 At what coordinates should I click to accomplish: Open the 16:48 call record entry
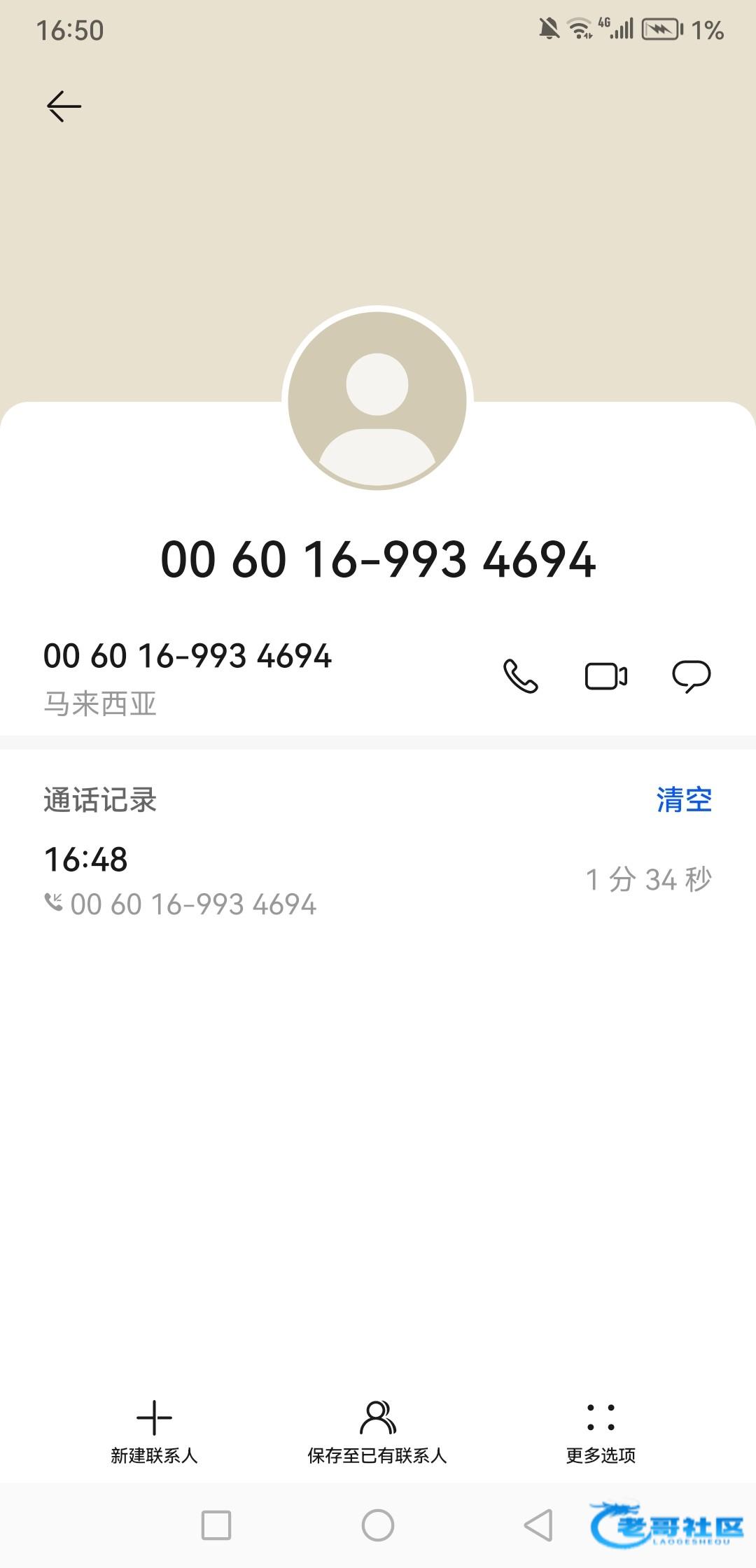tap(378, 880)
